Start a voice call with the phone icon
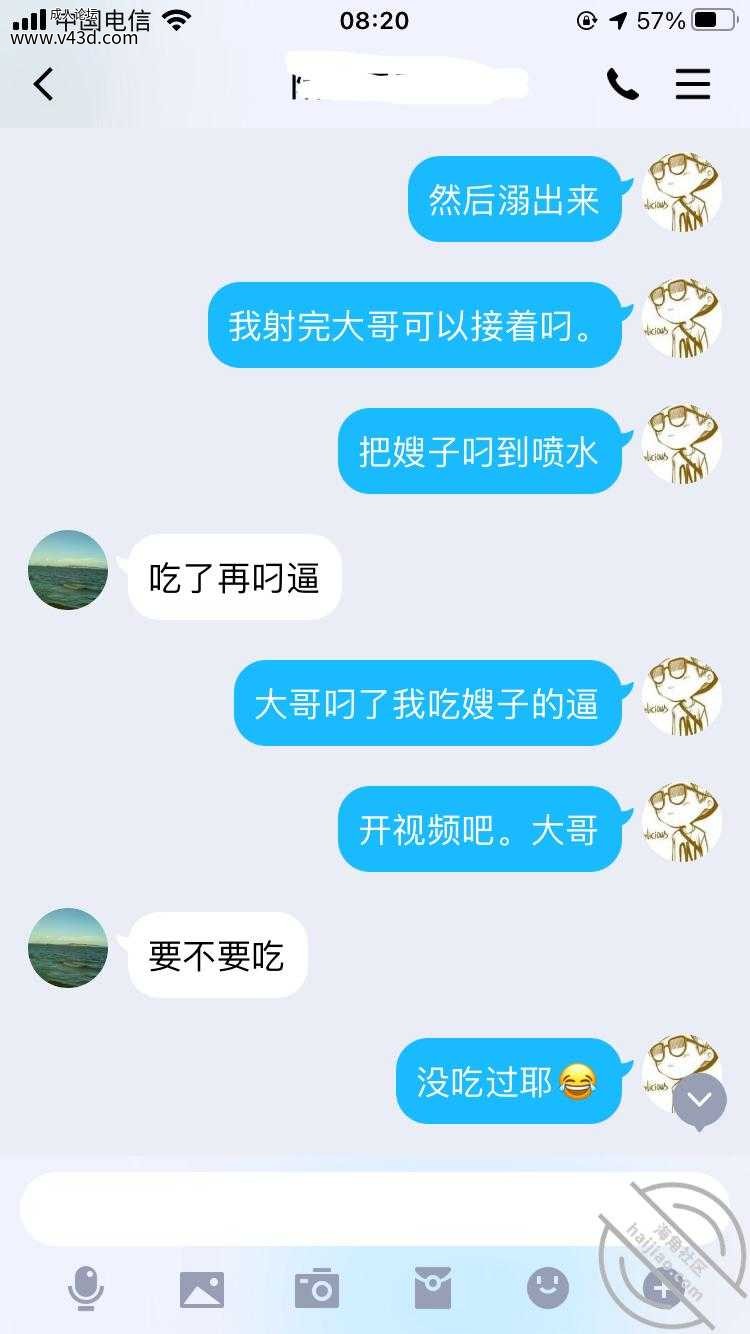The image size is (750, 1334). 623,85
